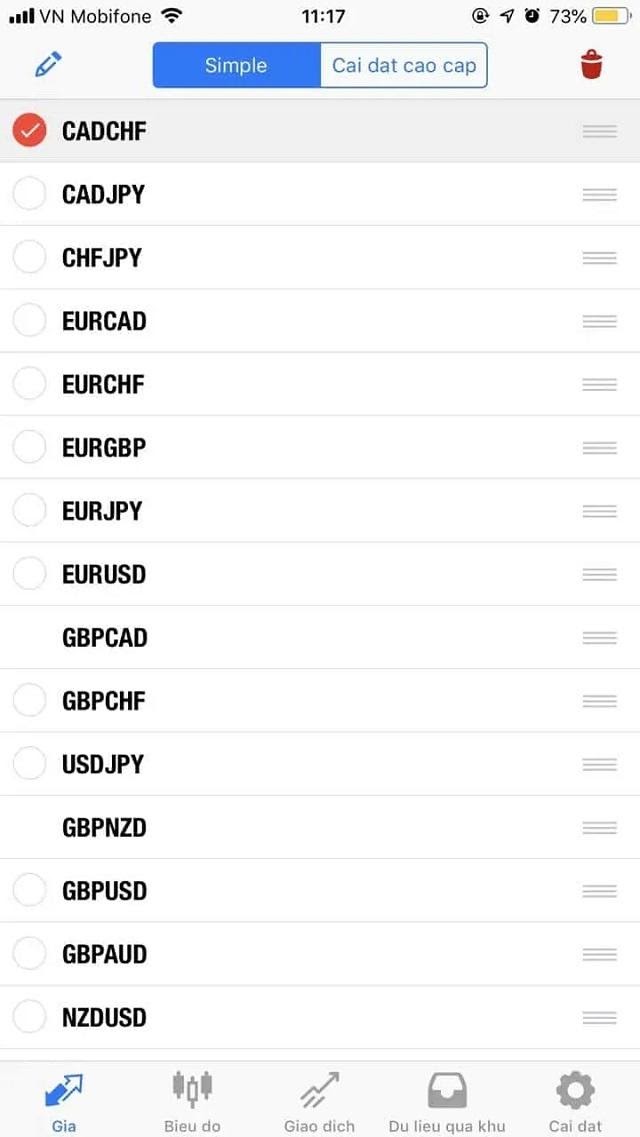
Task: Tick the NZDUSD symbol
Action: tap(29, 1017)
